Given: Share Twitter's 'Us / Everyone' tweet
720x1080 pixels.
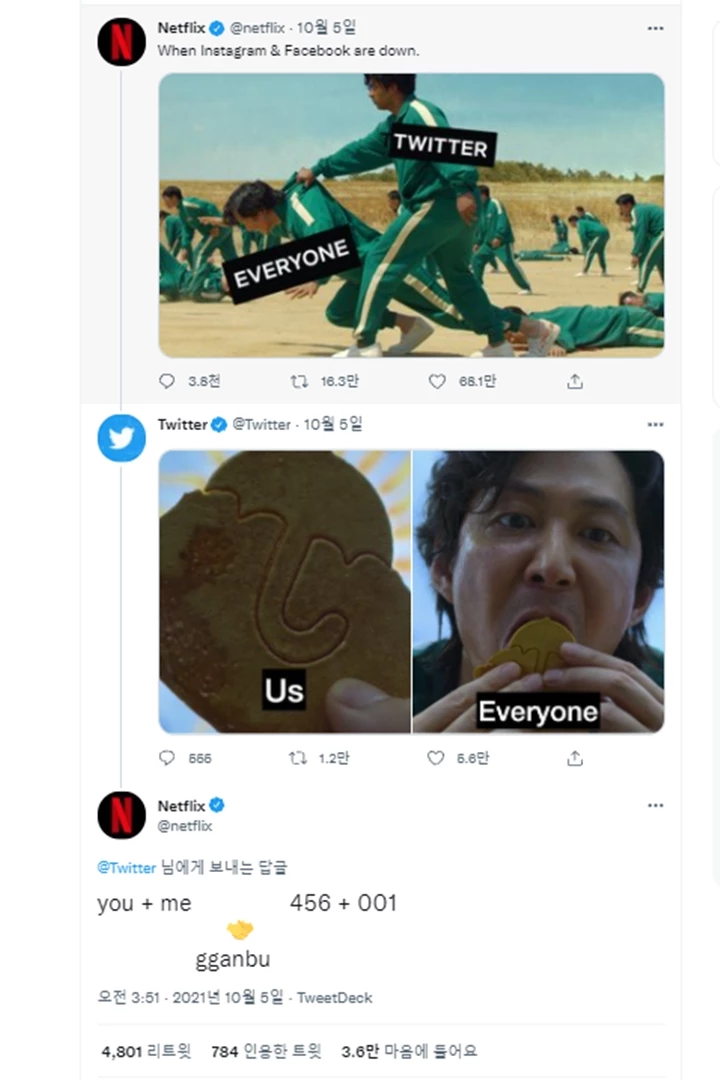Looking at the screenshot, I should click(x=575, y=758).
